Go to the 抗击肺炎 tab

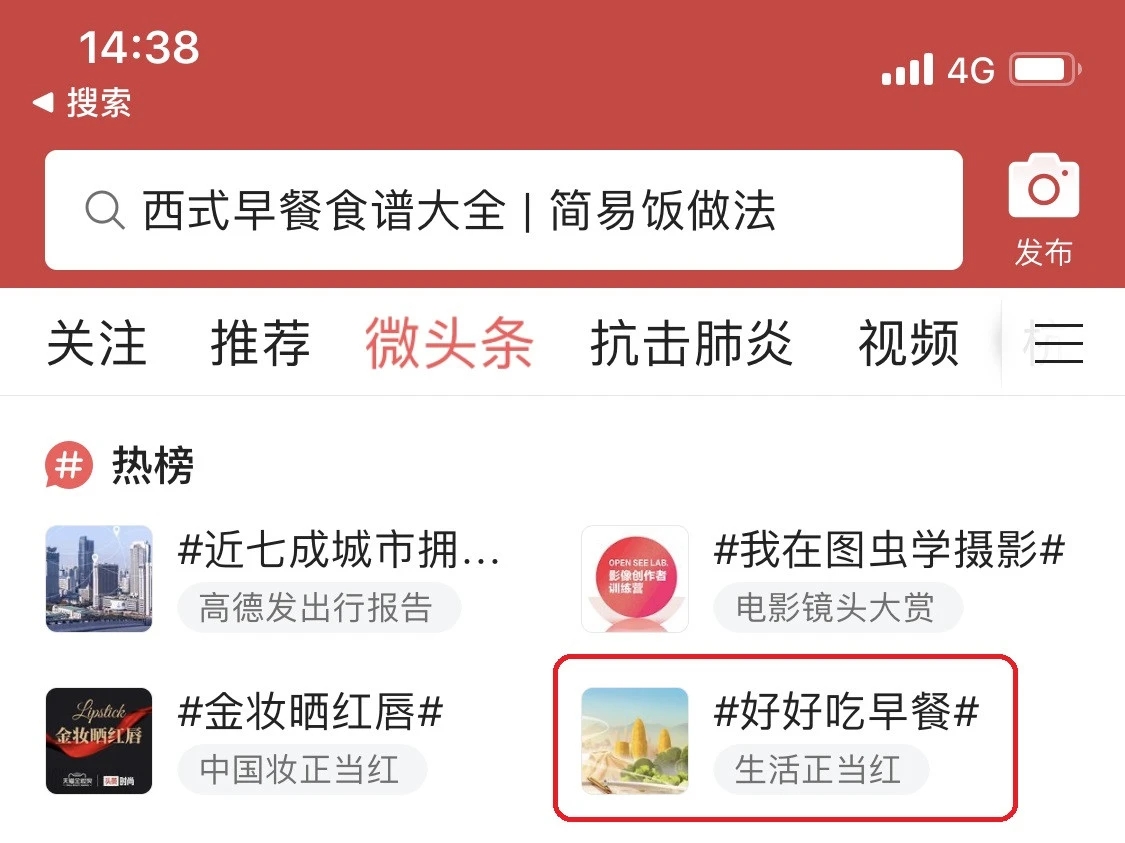tap(691, 344)
